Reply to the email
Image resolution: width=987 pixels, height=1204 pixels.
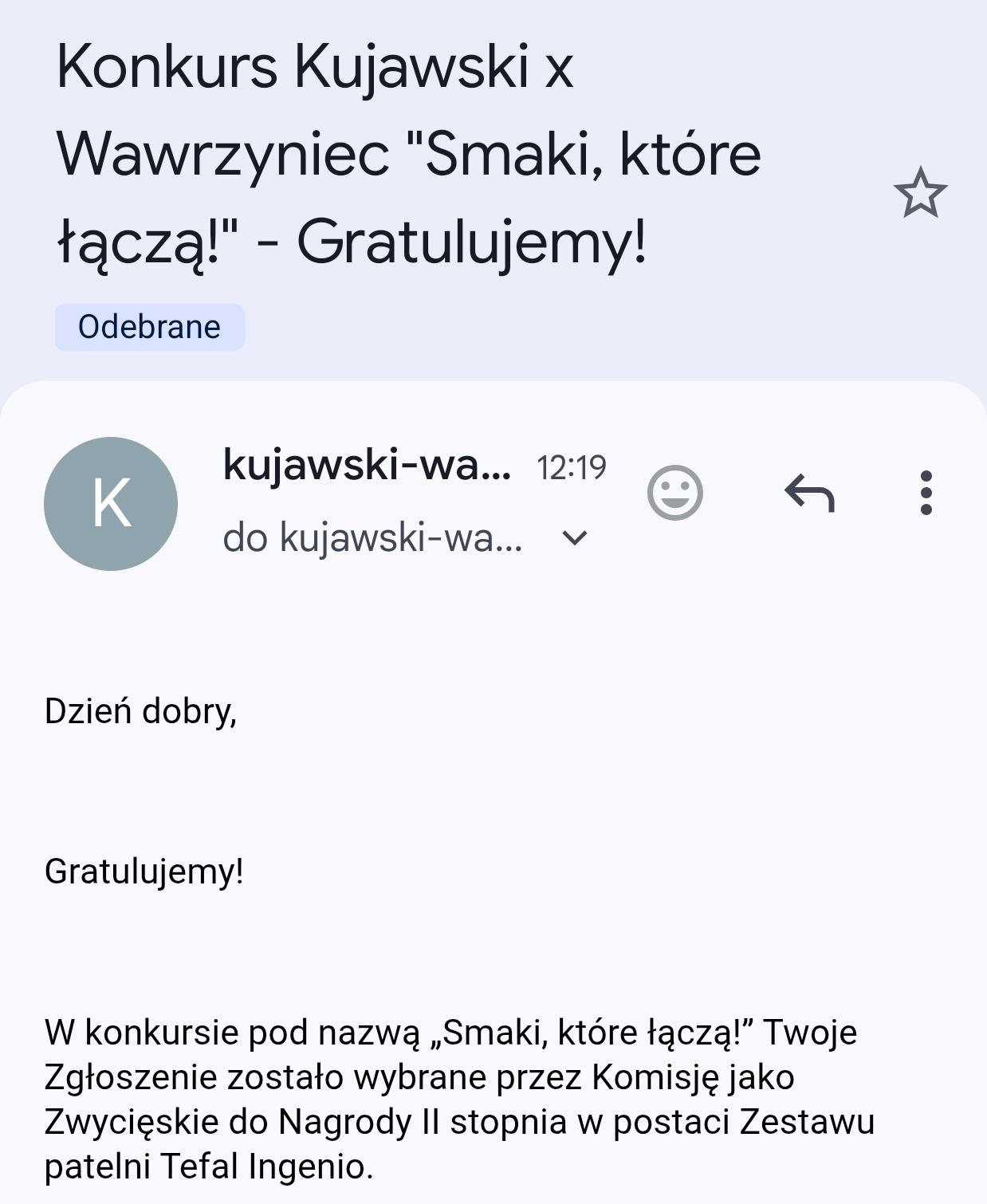point(809,493)
